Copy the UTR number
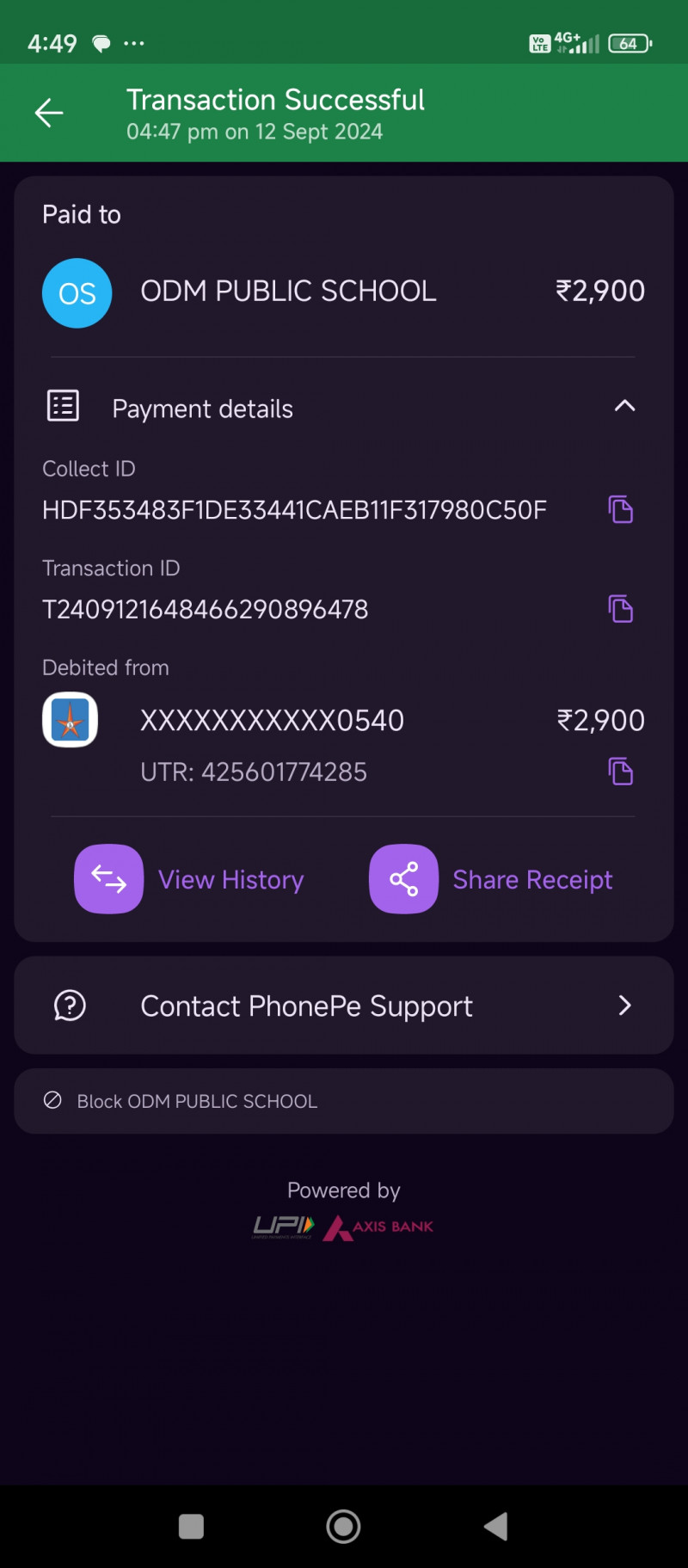688x1568 pixels. (620, 772)
